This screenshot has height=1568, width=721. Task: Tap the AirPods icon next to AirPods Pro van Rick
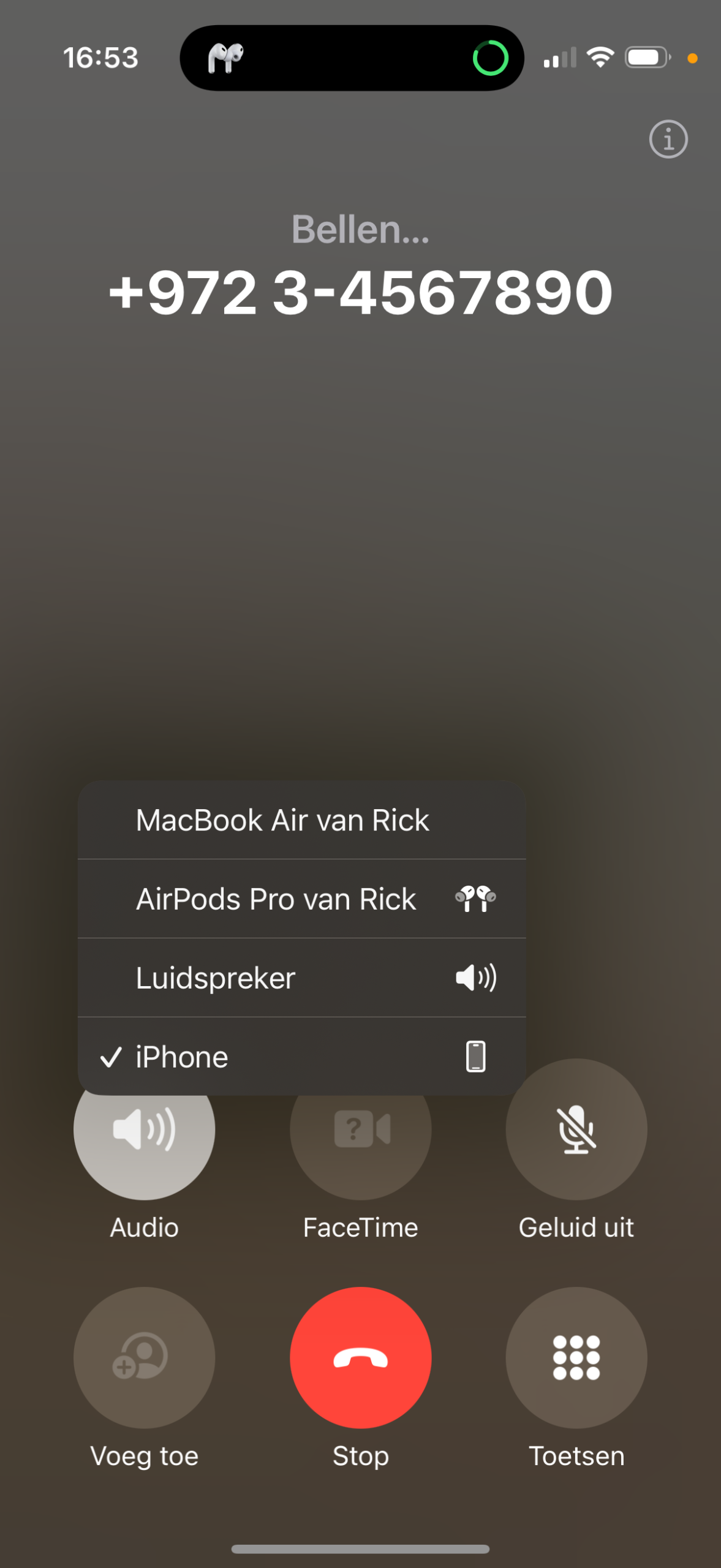point(477,899)
